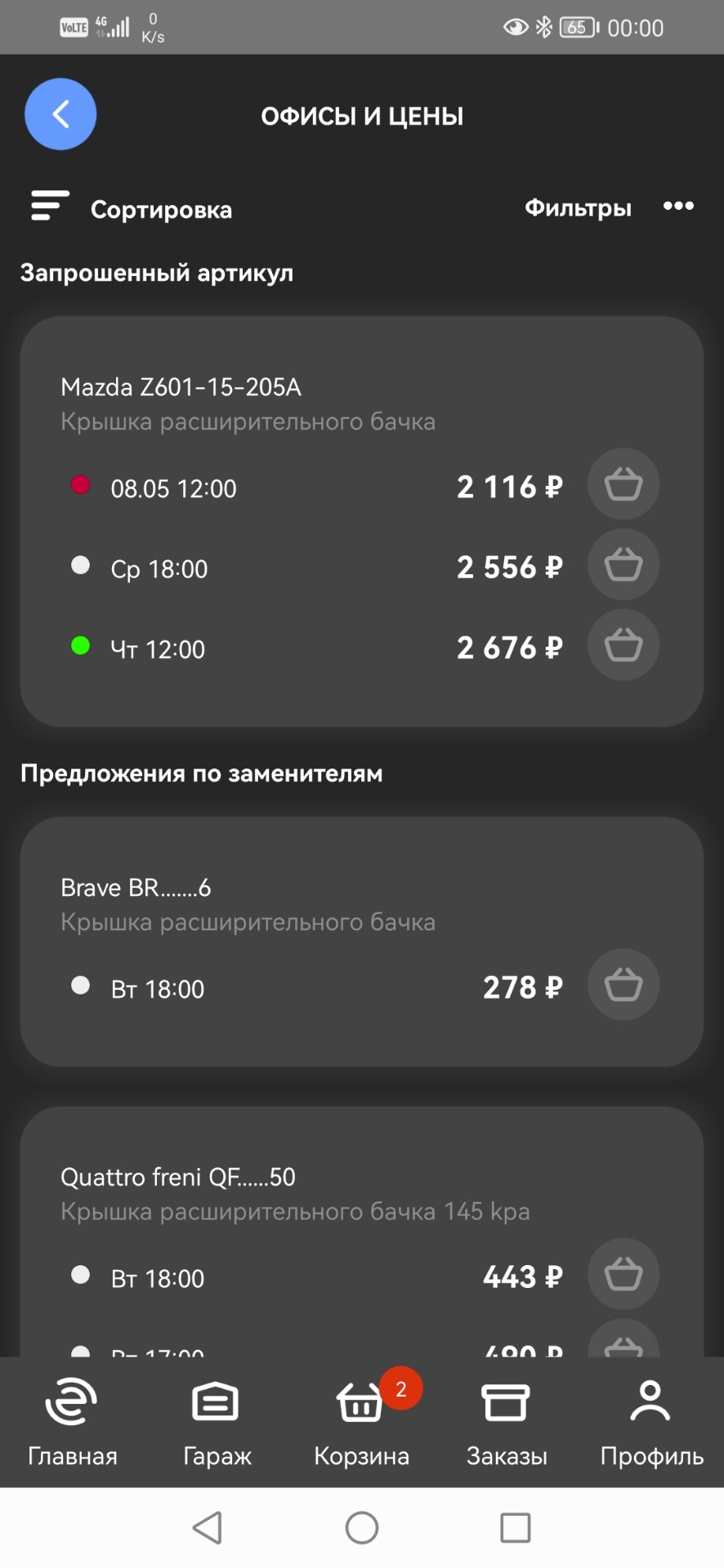The height and width of the screenshot is (1568, 724).
Task: Switch to the Главная tab
Action: (x=72, y=1422)
